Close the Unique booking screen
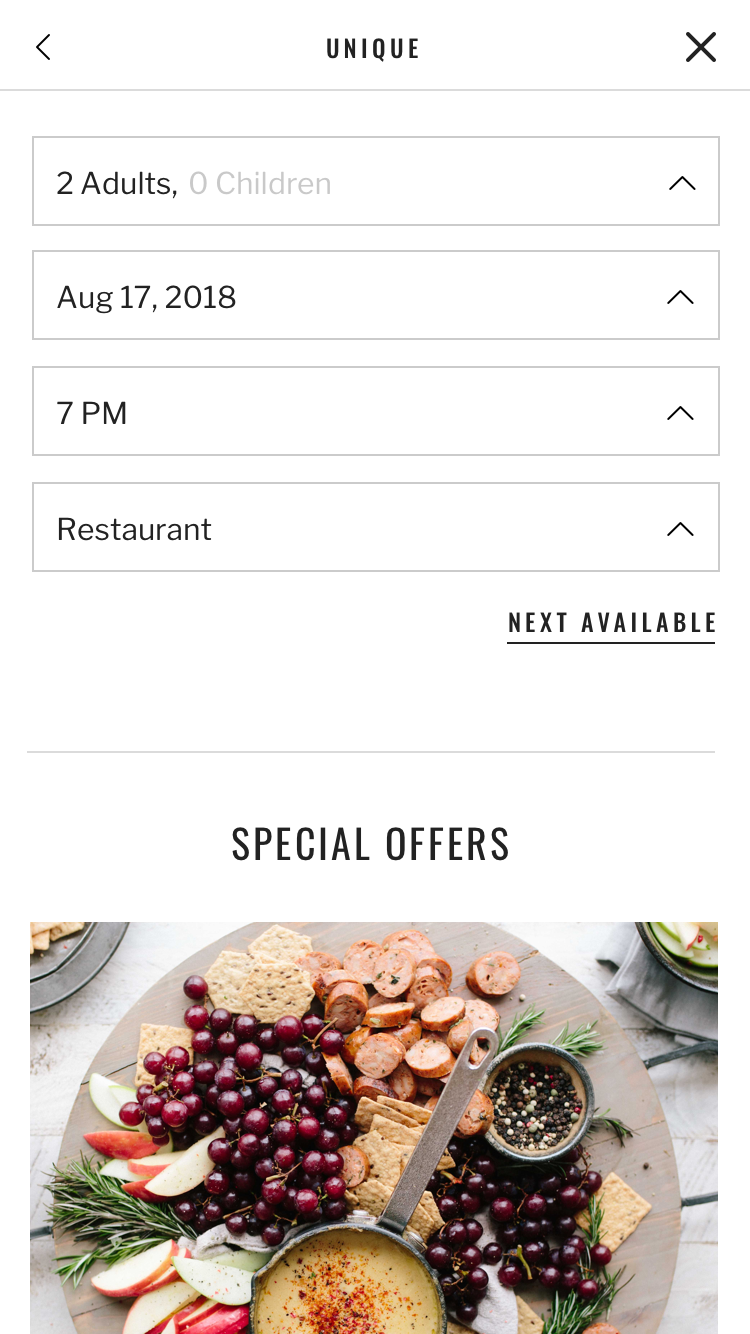The image size is (750, 1334). click(700, 47)
